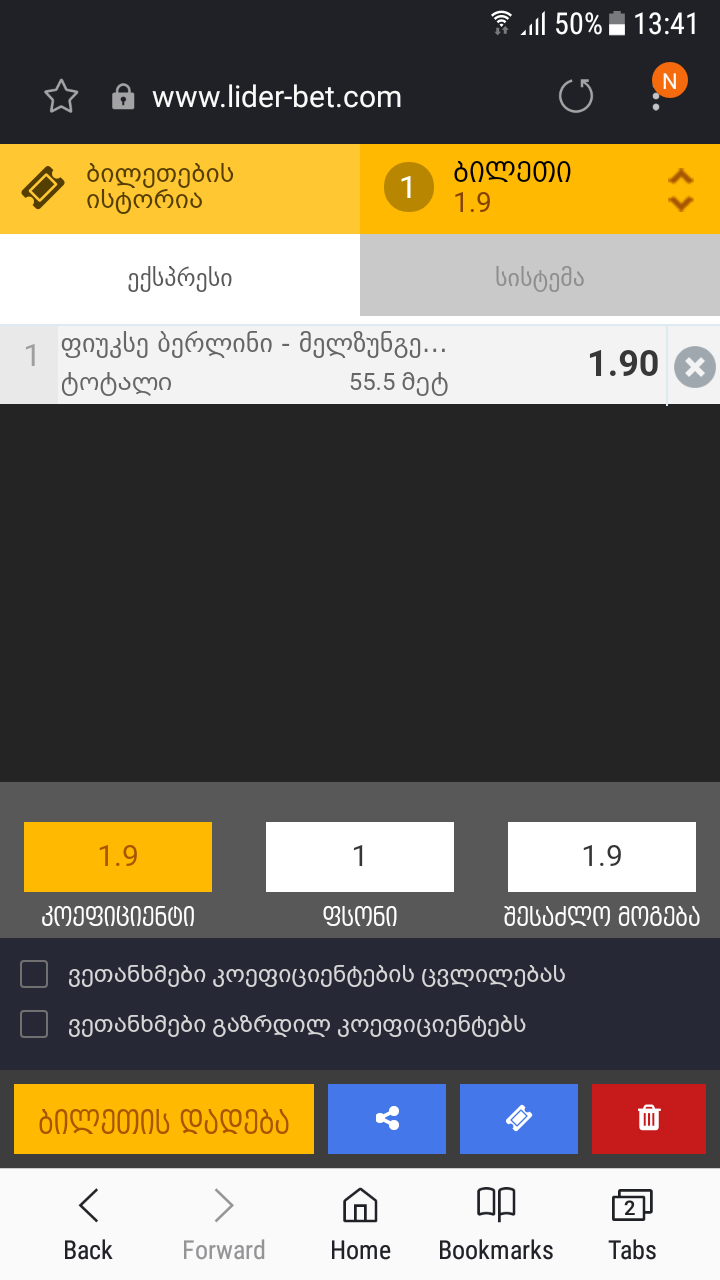Share the bet ticket
720x1280 pixels.
coord(387,1118)
